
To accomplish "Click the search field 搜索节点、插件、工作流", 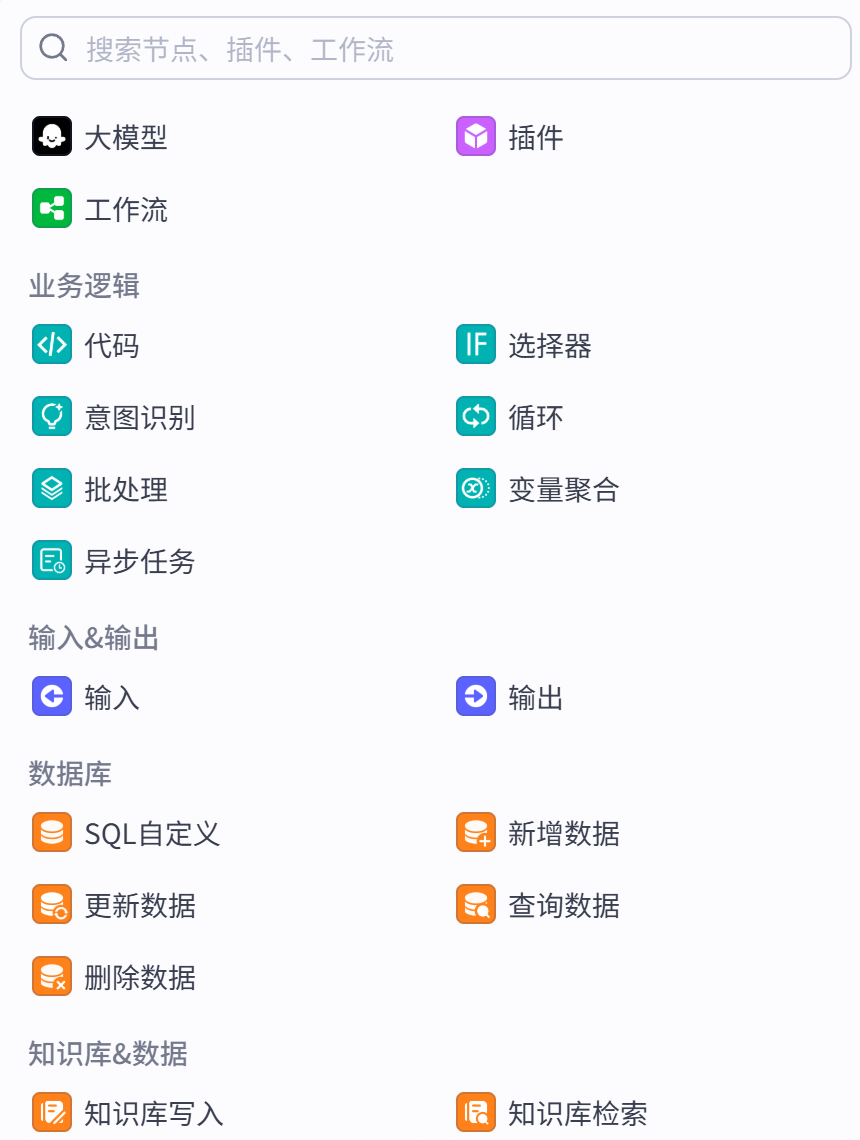I will (x=430, y=47).
